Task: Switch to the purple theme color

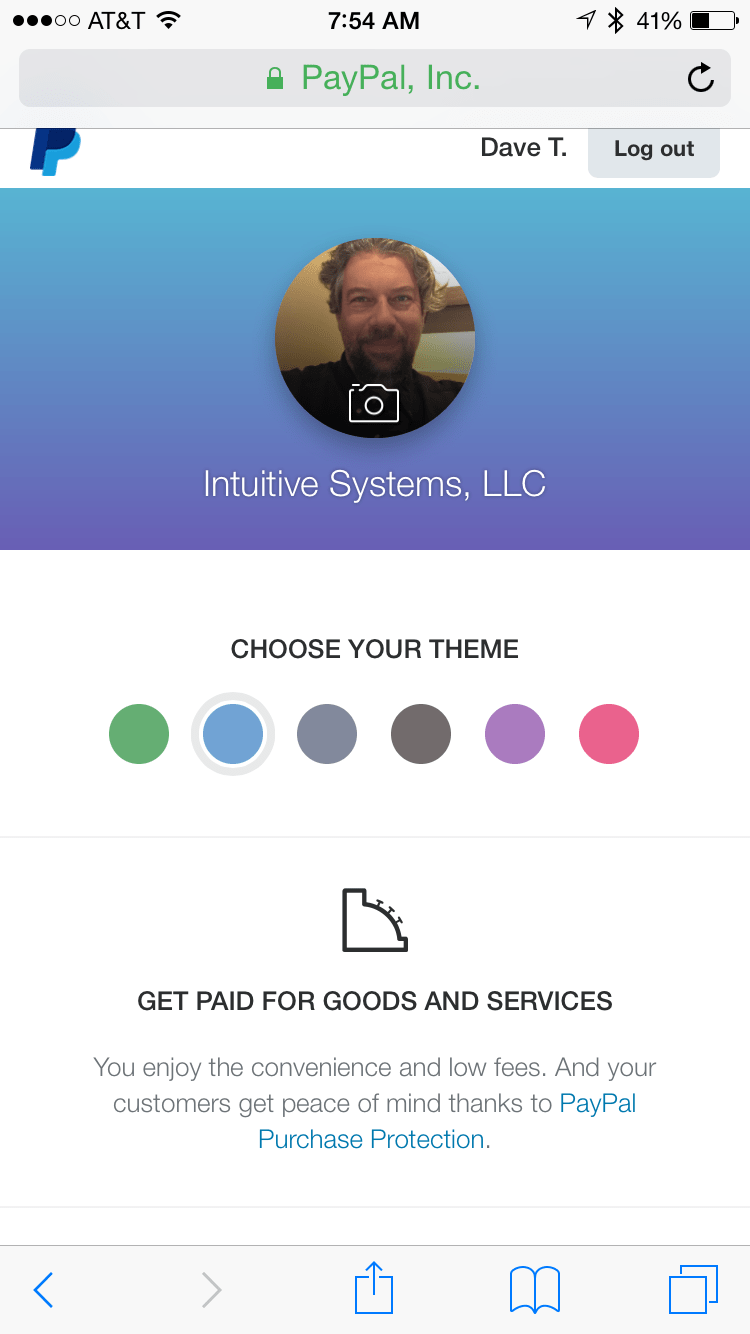Action: pos(515,734)
